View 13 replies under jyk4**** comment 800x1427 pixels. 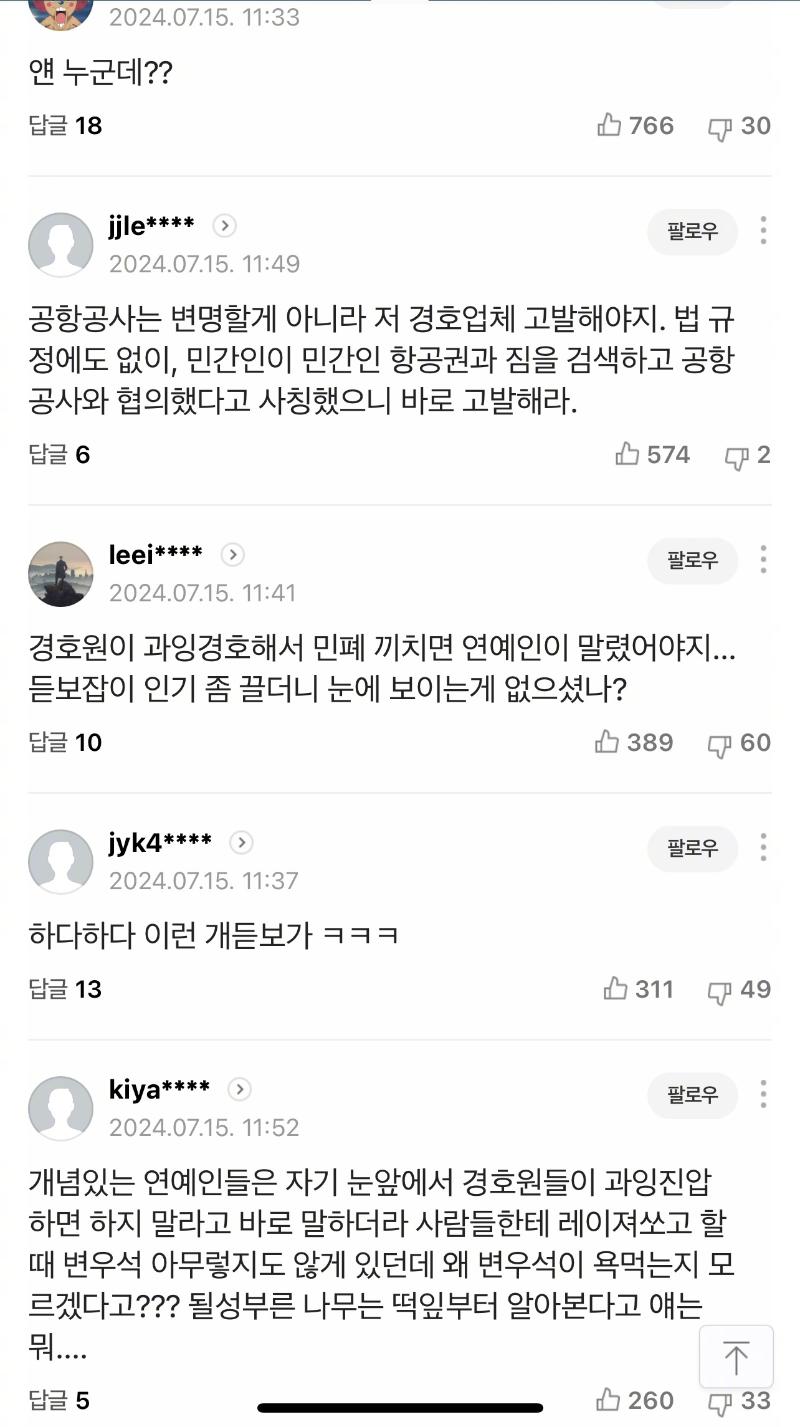[66, 989]
